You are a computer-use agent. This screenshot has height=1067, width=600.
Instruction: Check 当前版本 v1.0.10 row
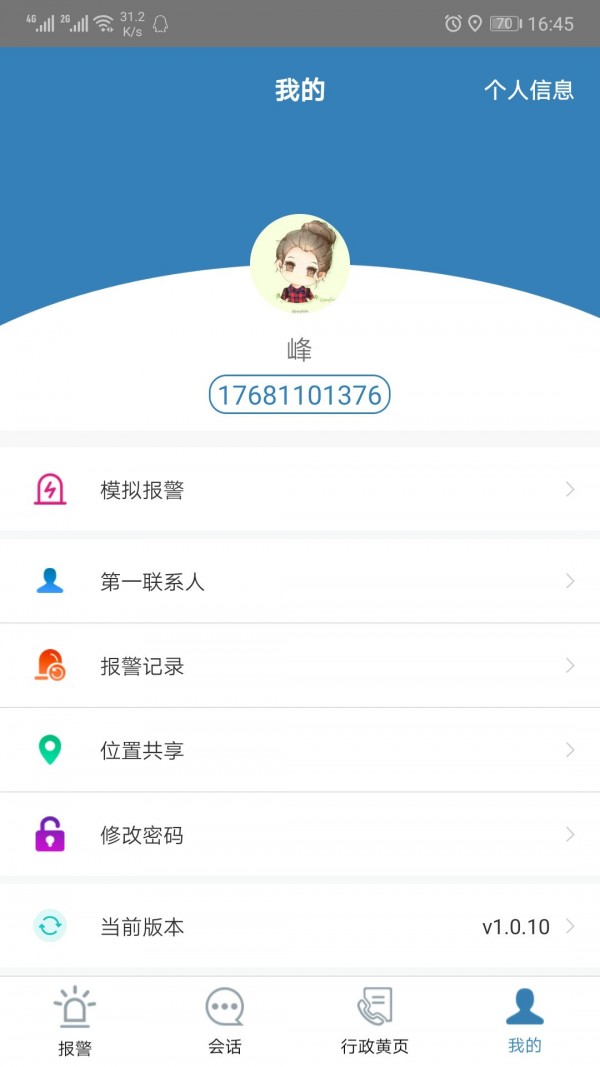pyautogui.click(x=300, y=927)
